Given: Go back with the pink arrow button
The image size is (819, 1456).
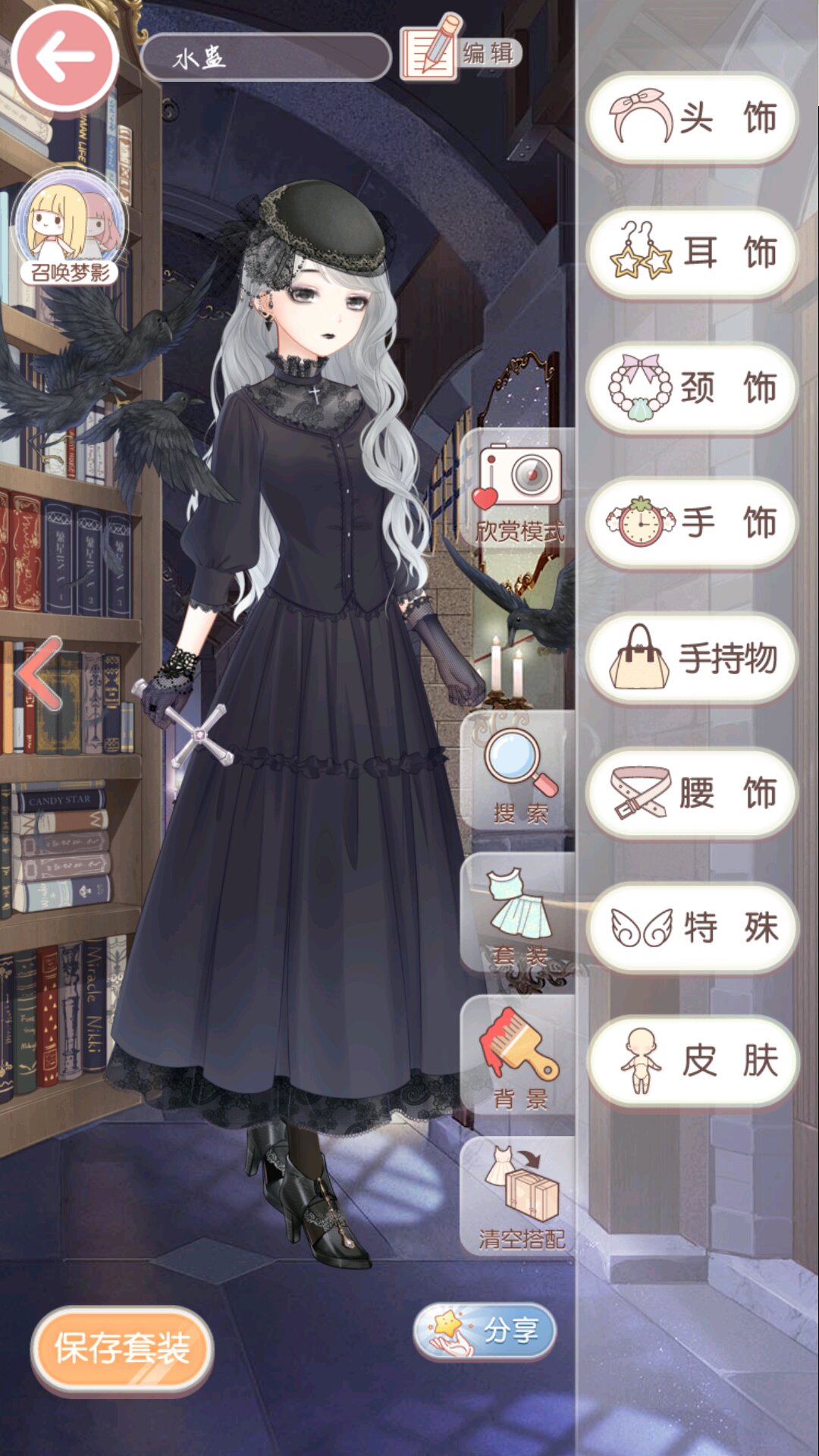Looking at the screenshot, I should click(65, 58).
